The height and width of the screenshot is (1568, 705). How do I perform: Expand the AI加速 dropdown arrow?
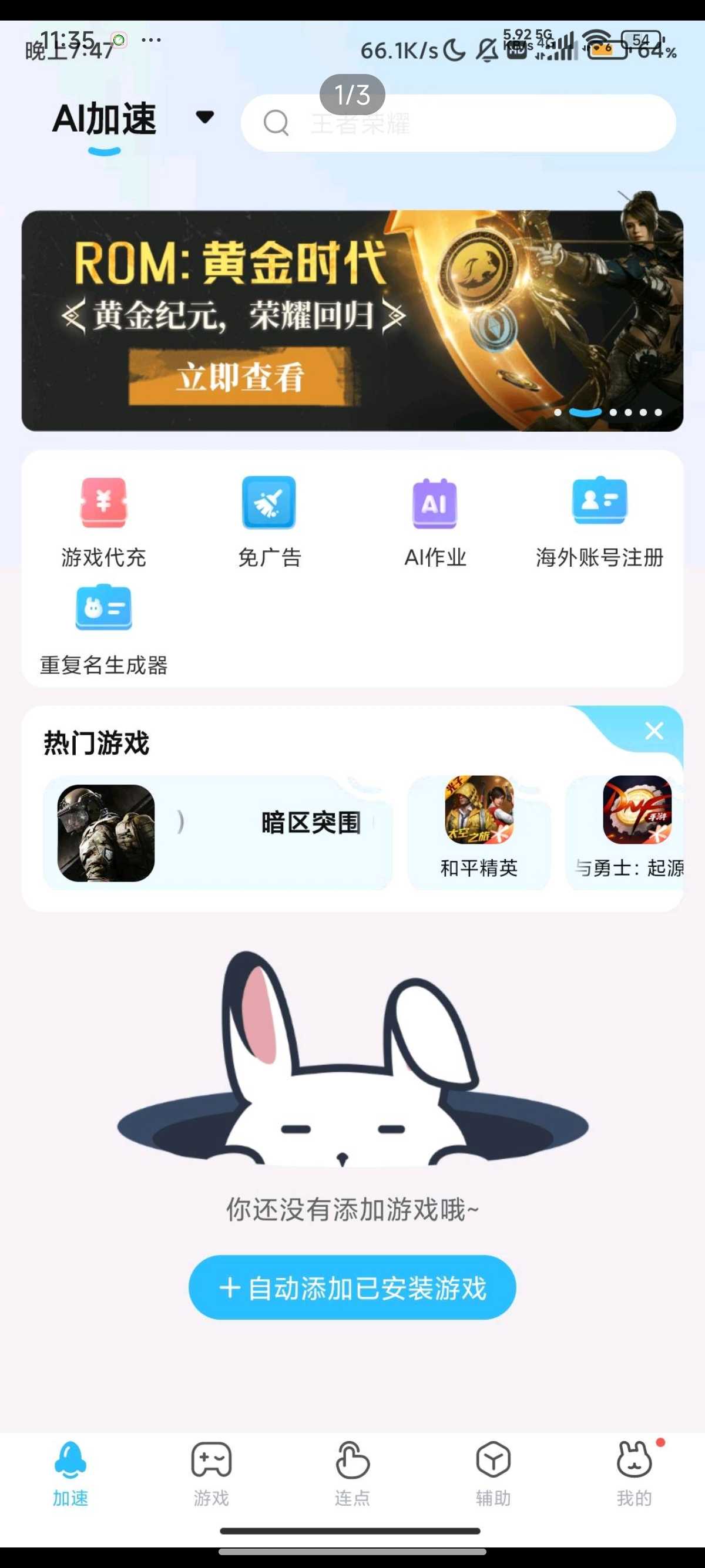[x=205, y=117]
